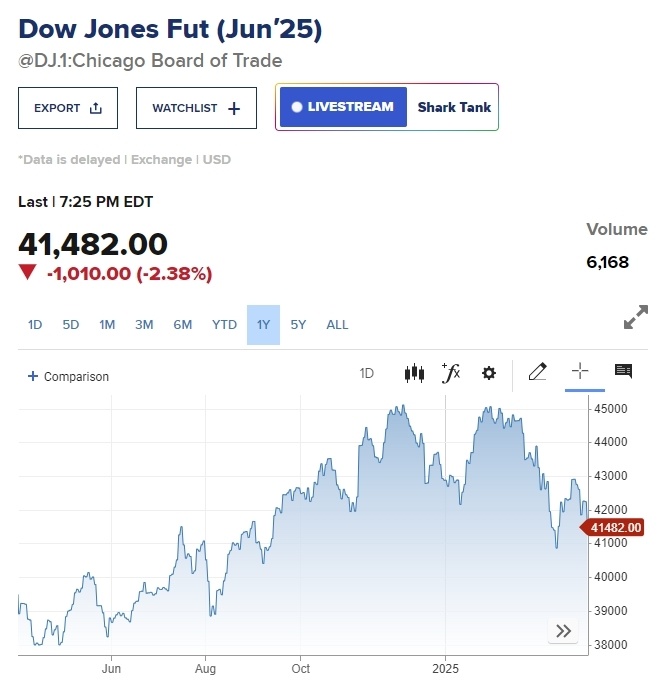662x693 pixels.
Task: Choose the 5Y chart range
Action: pyautogui.click(x=298, y=325)
